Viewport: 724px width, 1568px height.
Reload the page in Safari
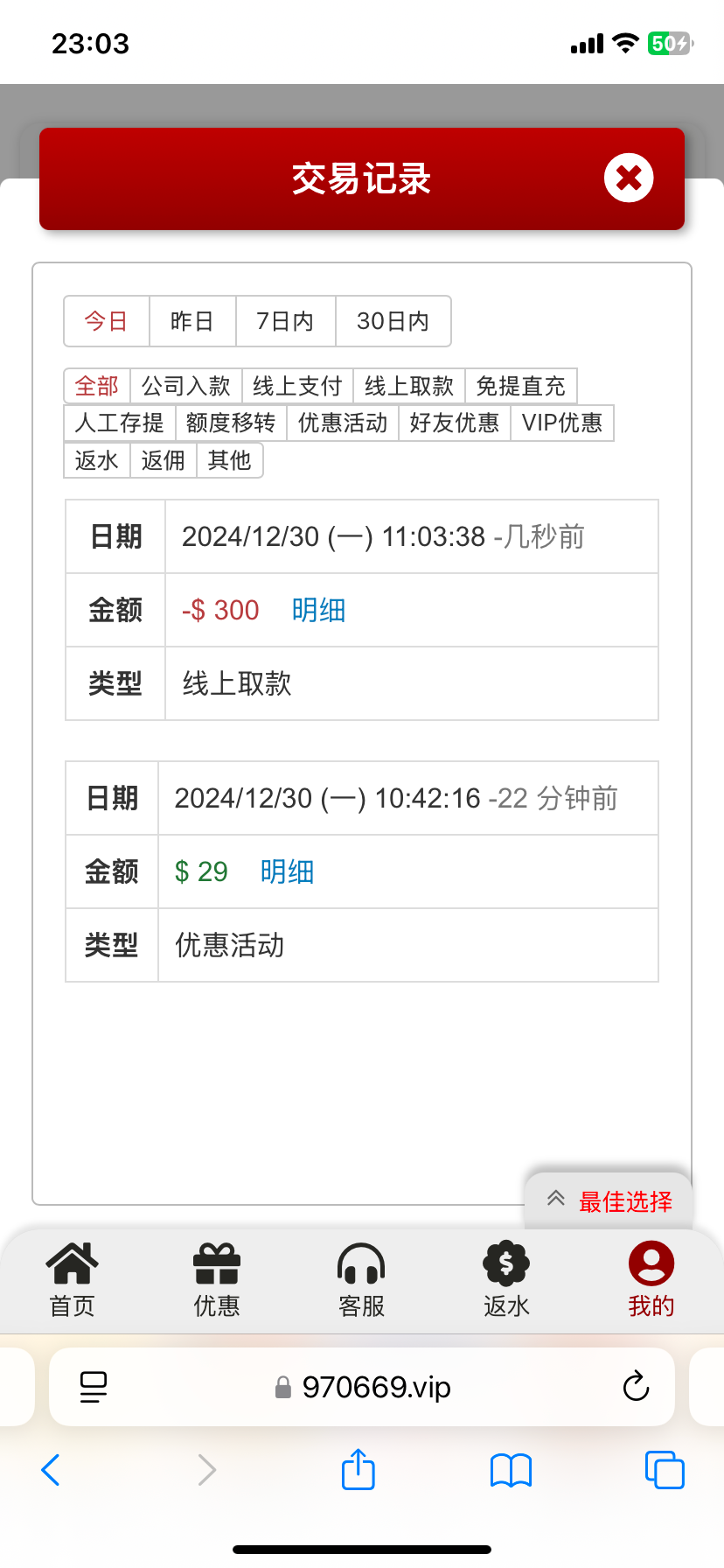[636, 1386]
